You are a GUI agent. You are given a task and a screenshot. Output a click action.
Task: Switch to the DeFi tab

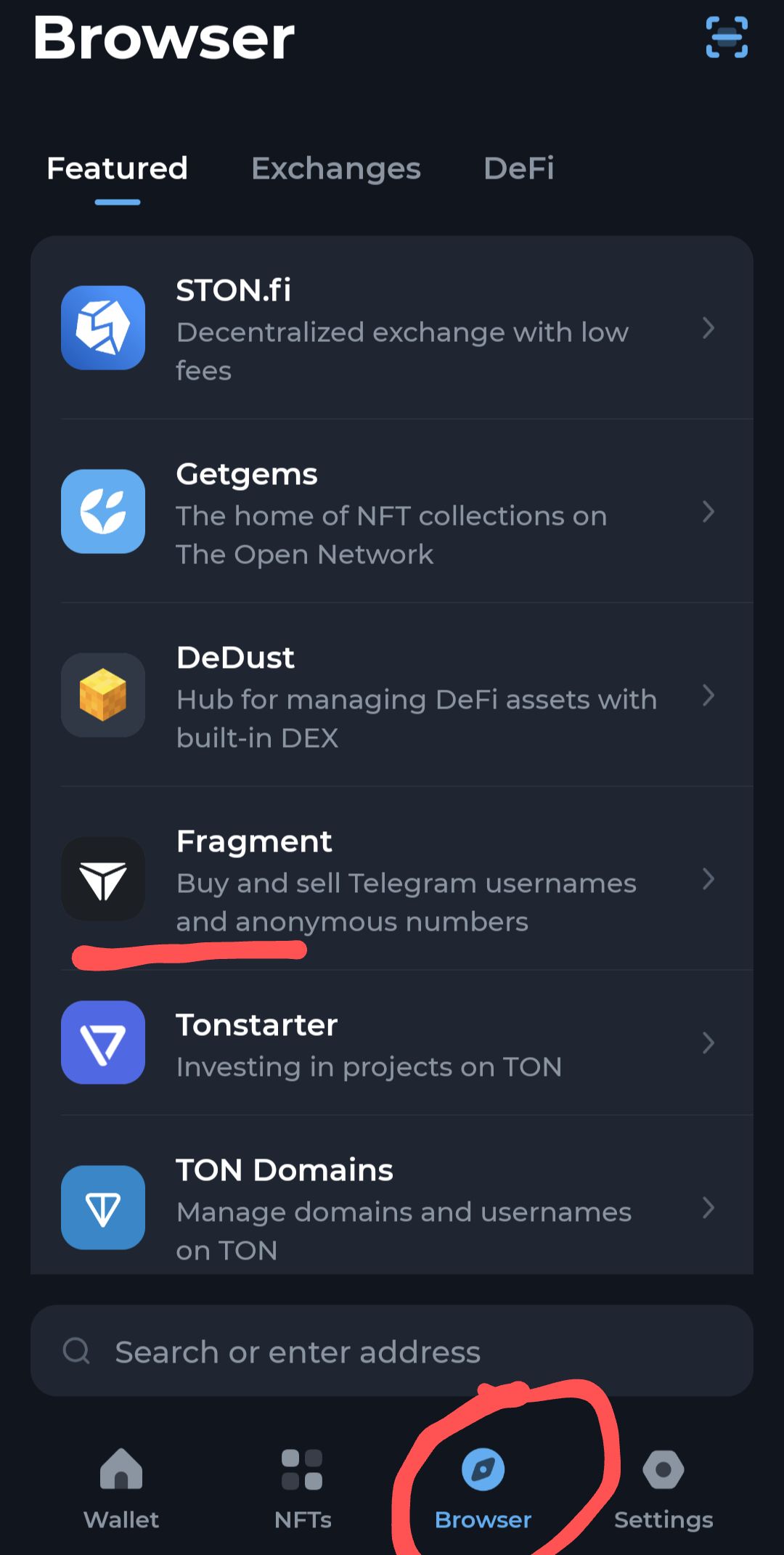click(x=518, y=168)
